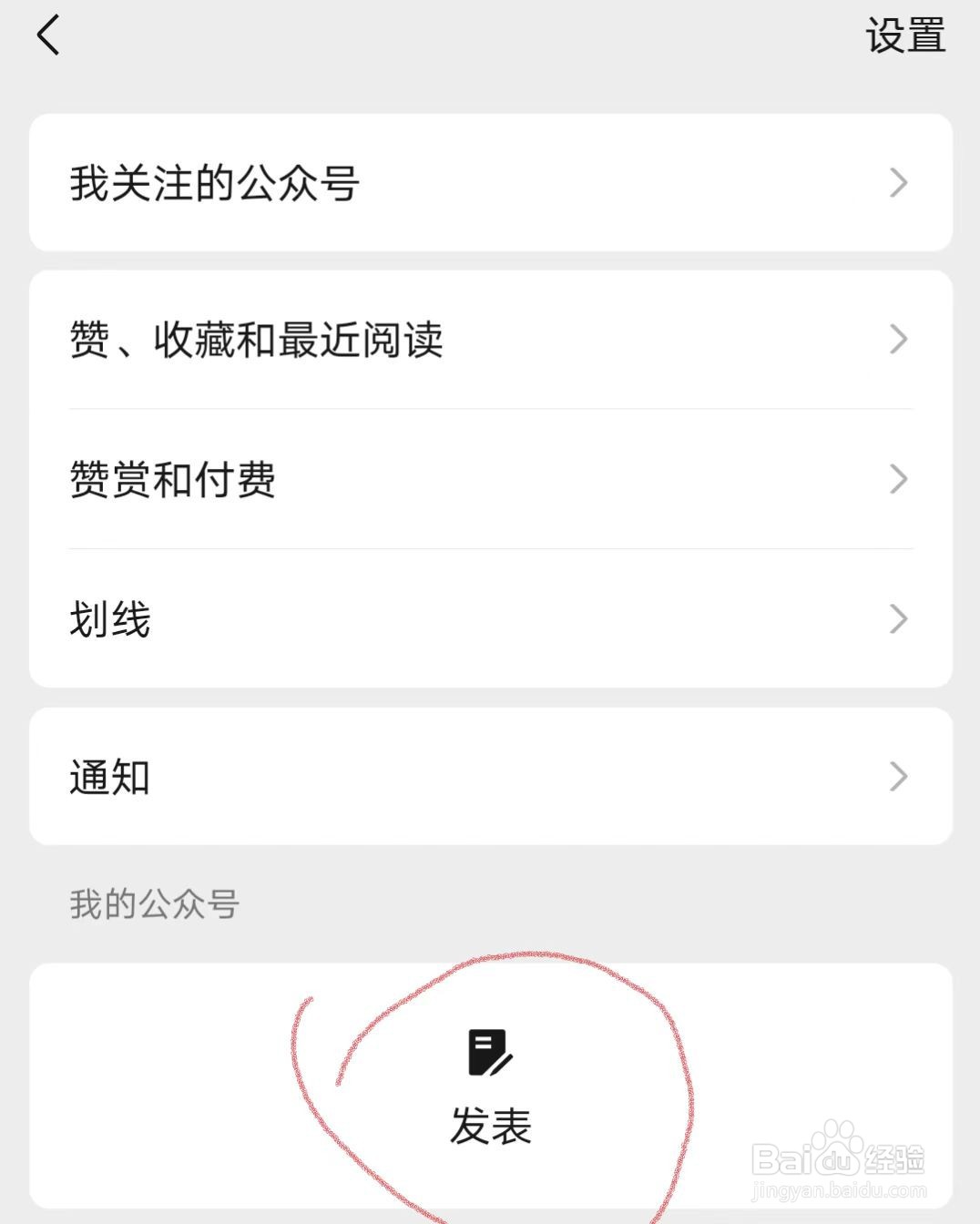Select the 我的公众号 section header
The width and height of the screenshot is (980, 1224).
[153, 901]
